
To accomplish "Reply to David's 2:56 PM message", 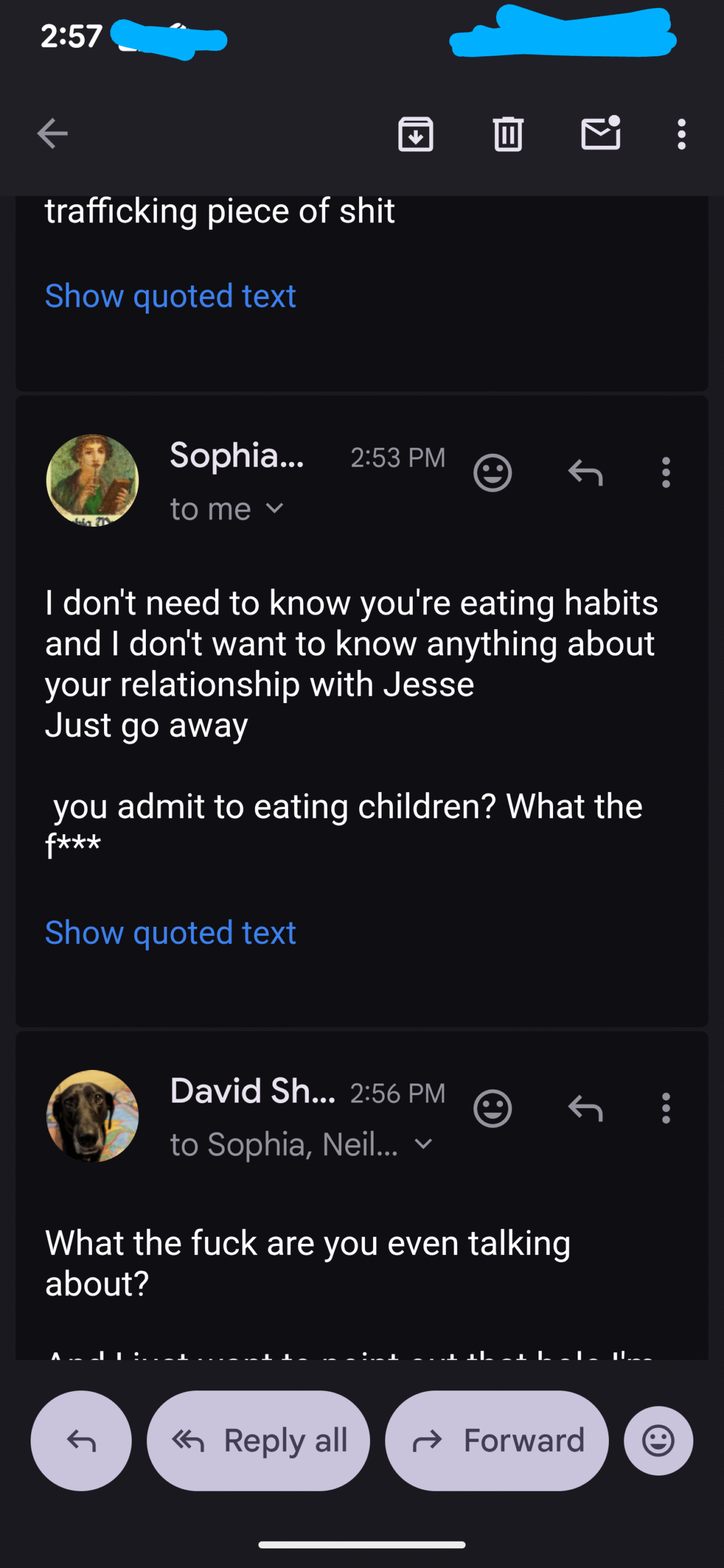I will click(x=586, y=1109).
